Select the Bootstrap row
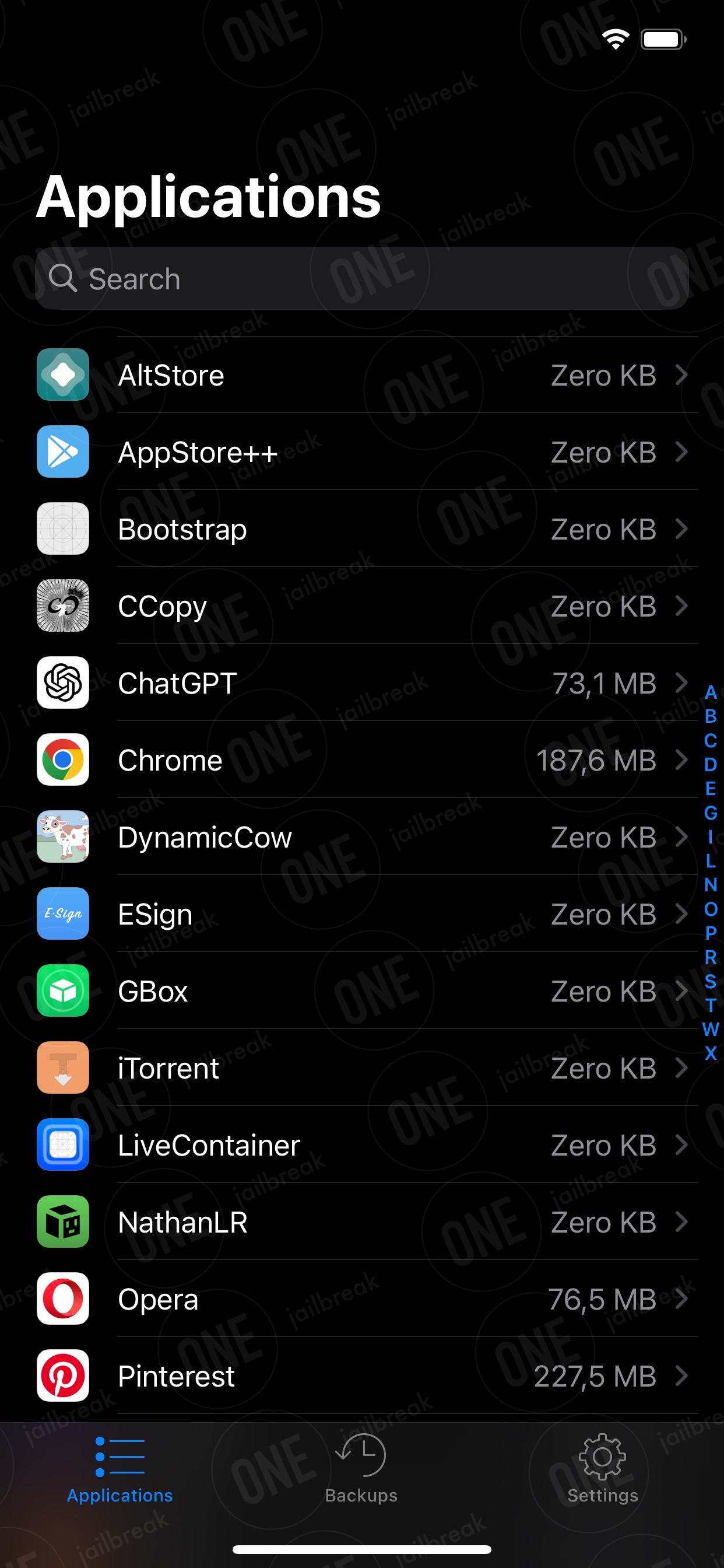724x1568 pixels. (362, 529)
